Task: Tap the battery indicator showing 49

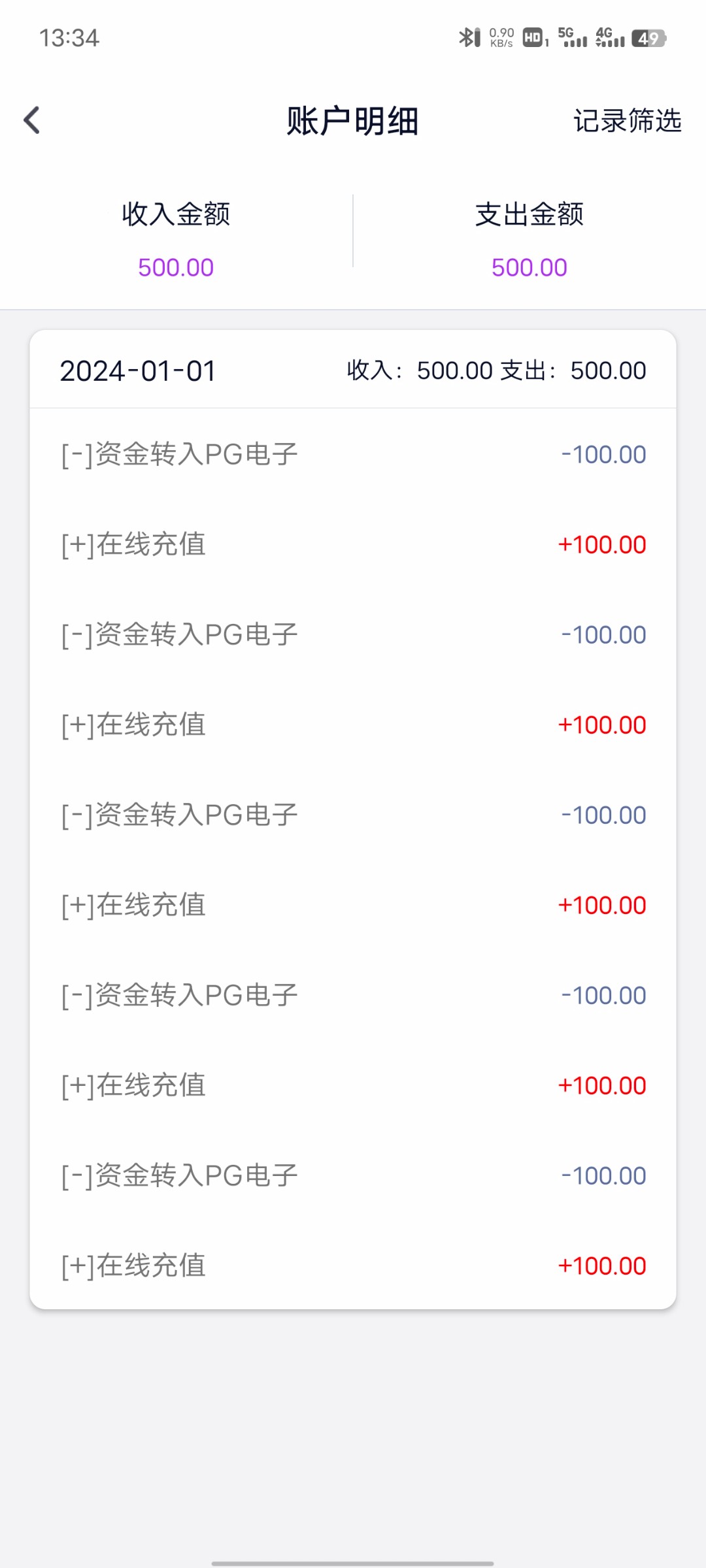Action: 650,39
